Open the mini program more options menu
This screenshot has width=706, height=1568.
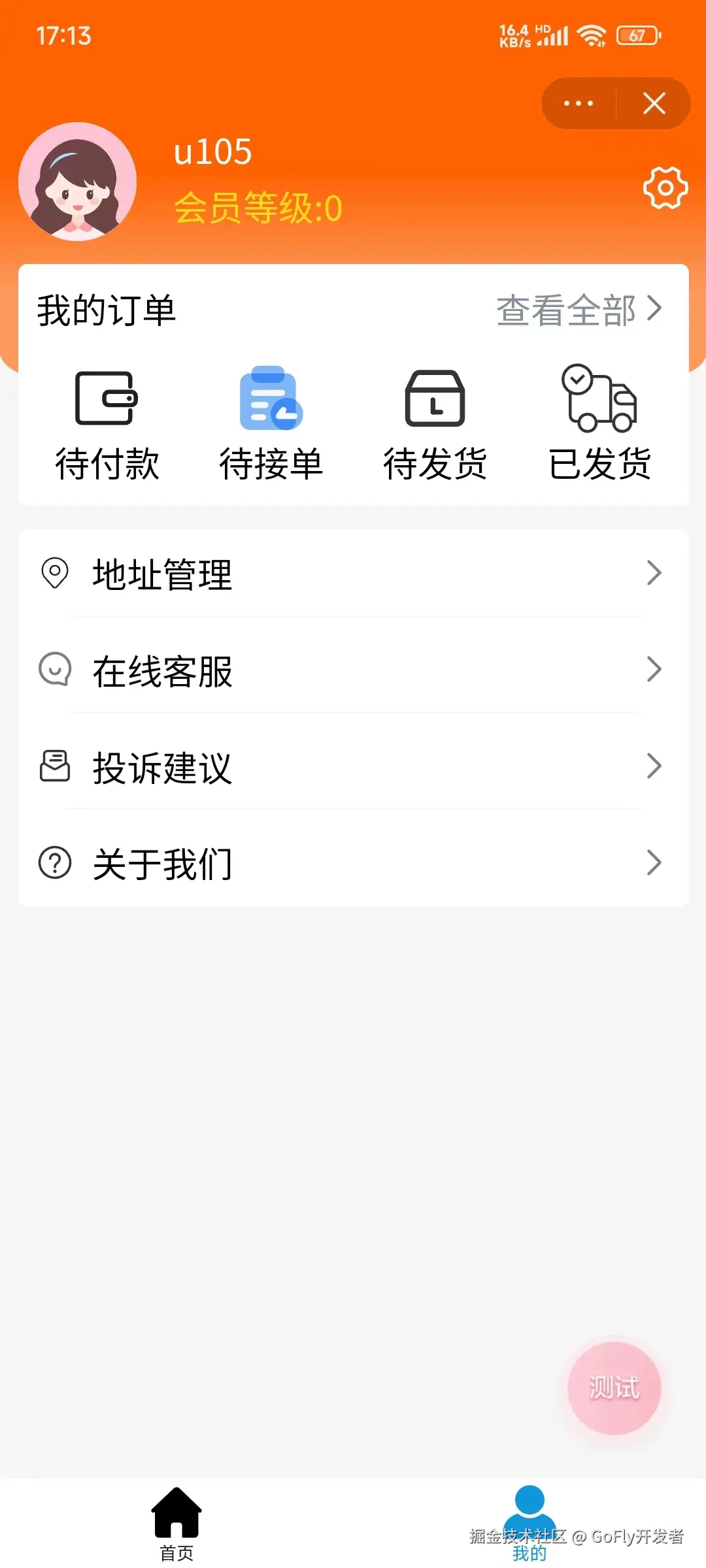point(579,103)
